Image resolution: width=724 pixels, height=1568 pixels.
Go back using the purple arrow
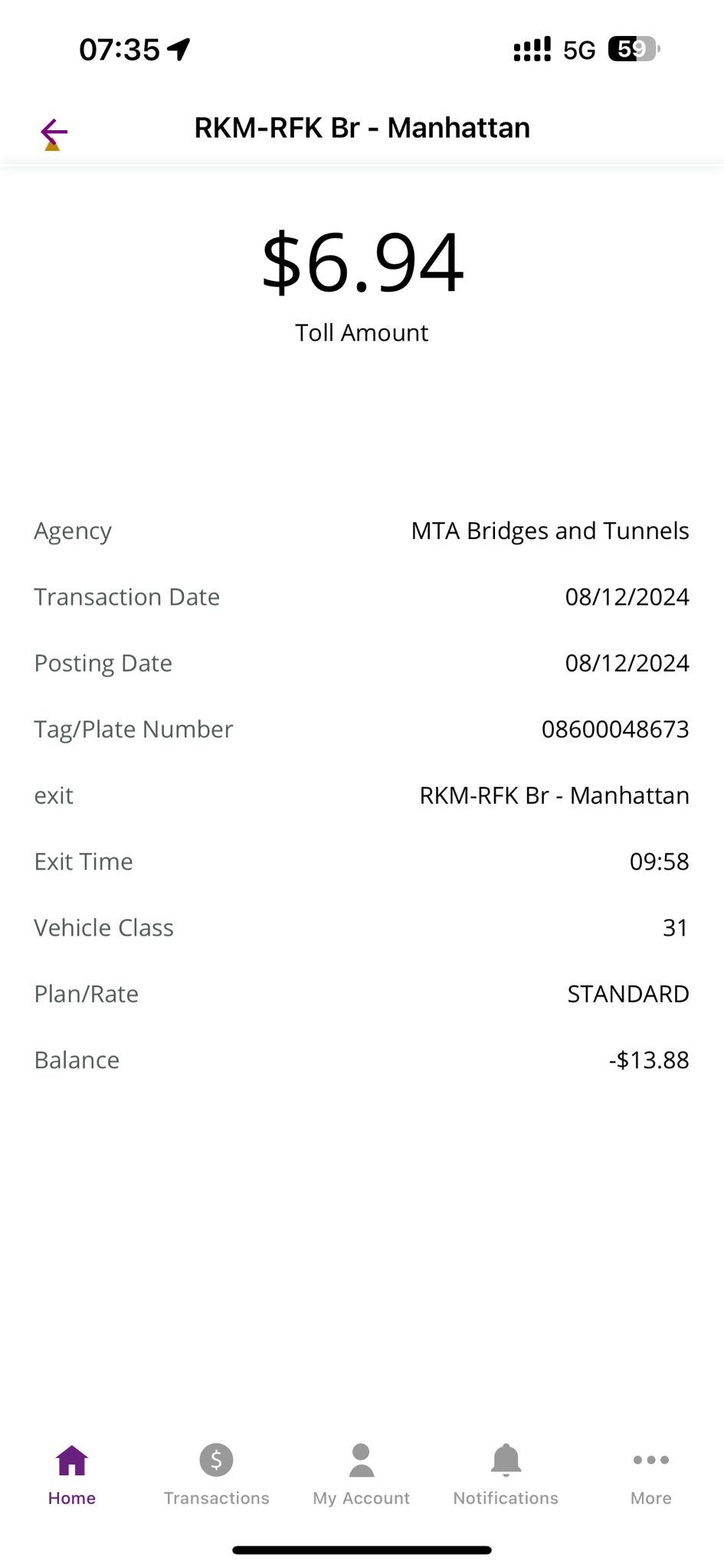54,132
